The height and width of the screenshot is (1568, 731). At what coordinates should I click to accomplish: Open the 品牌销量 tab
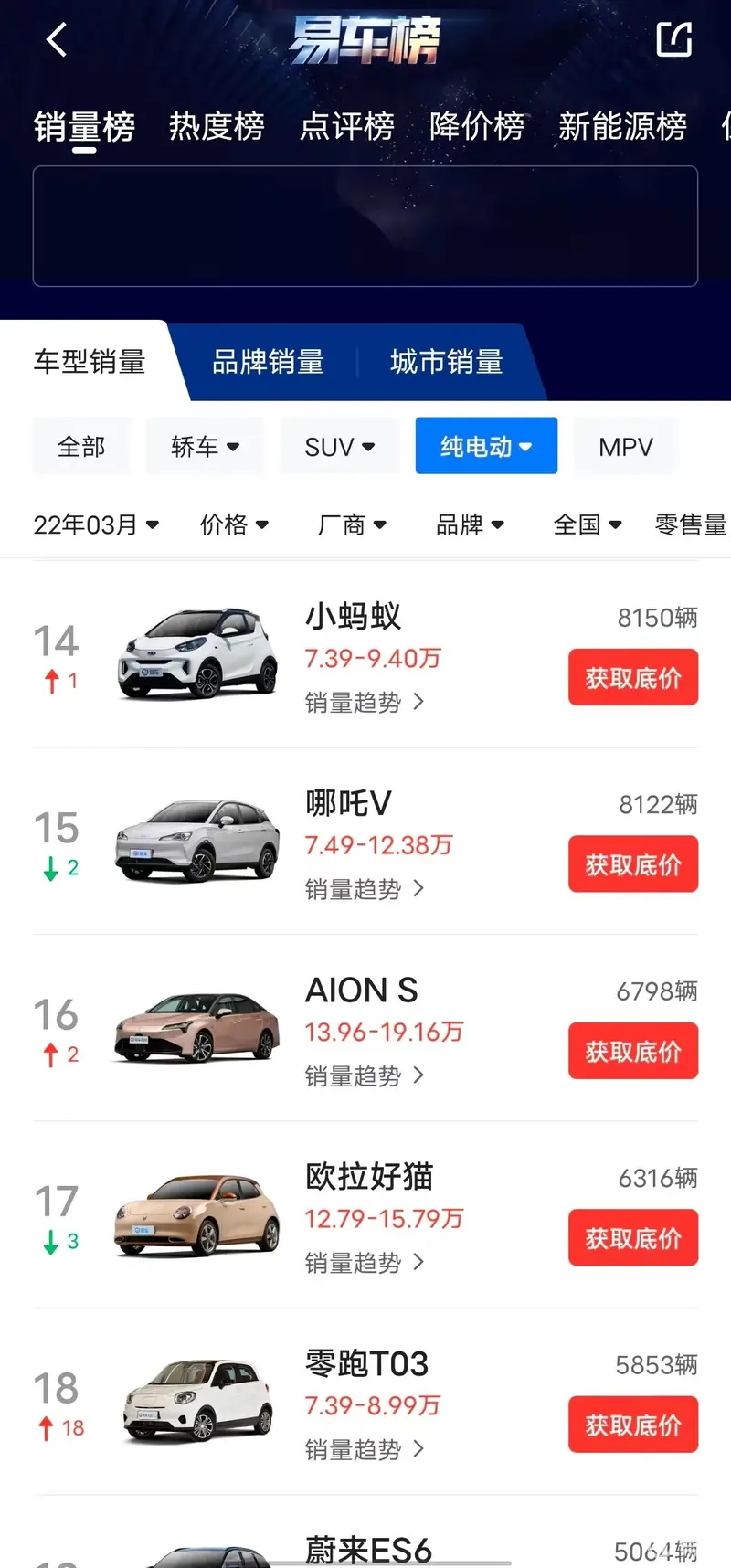[x=268, y=362]
